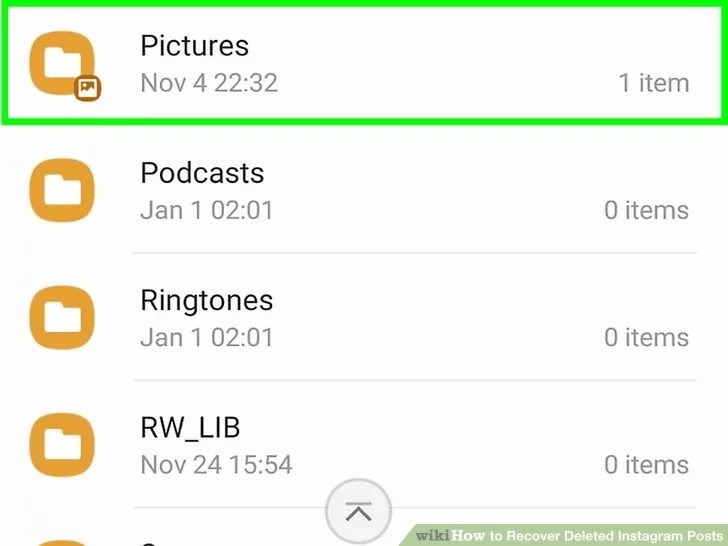The height and width of the screenshot is (546, 728).
Task: Open the Podcasts folder
Action: [363, 191]
